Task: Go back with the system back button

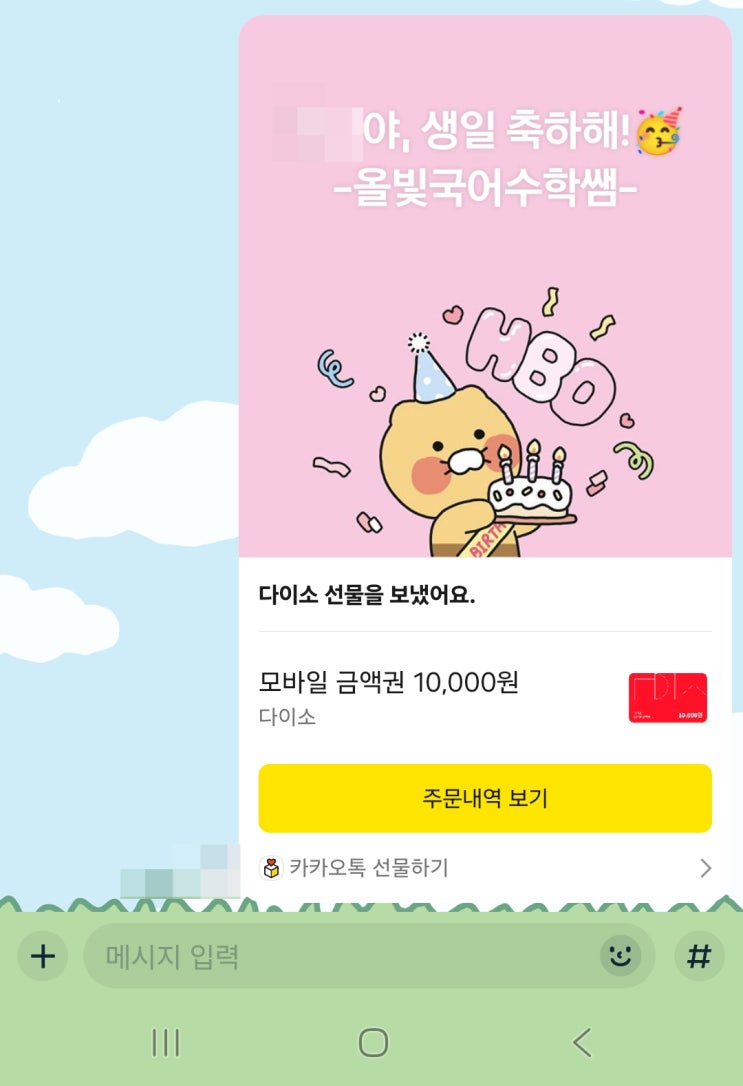Action: 582,1043
